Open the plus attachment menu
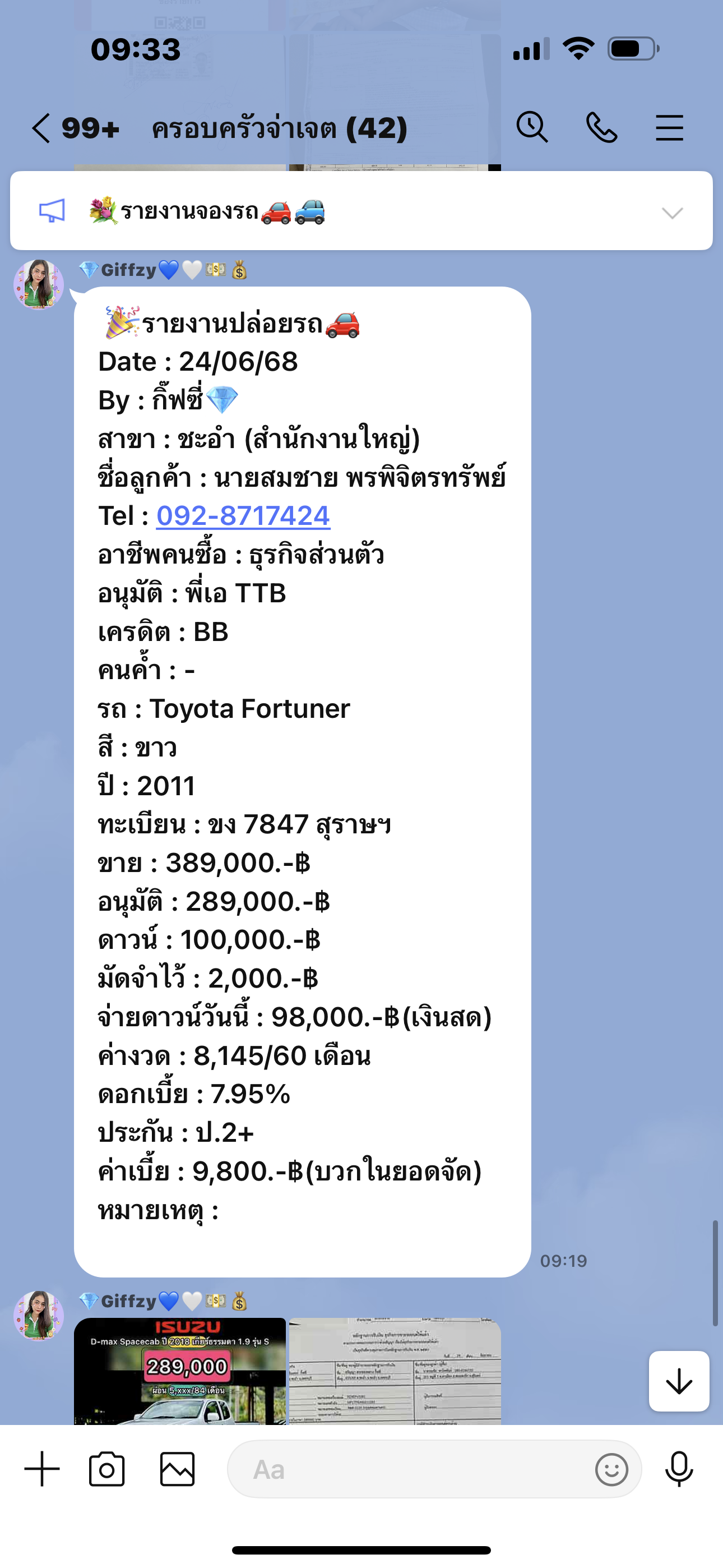Viewport: 723px width, 1568px height. [x=42, y=1469]
